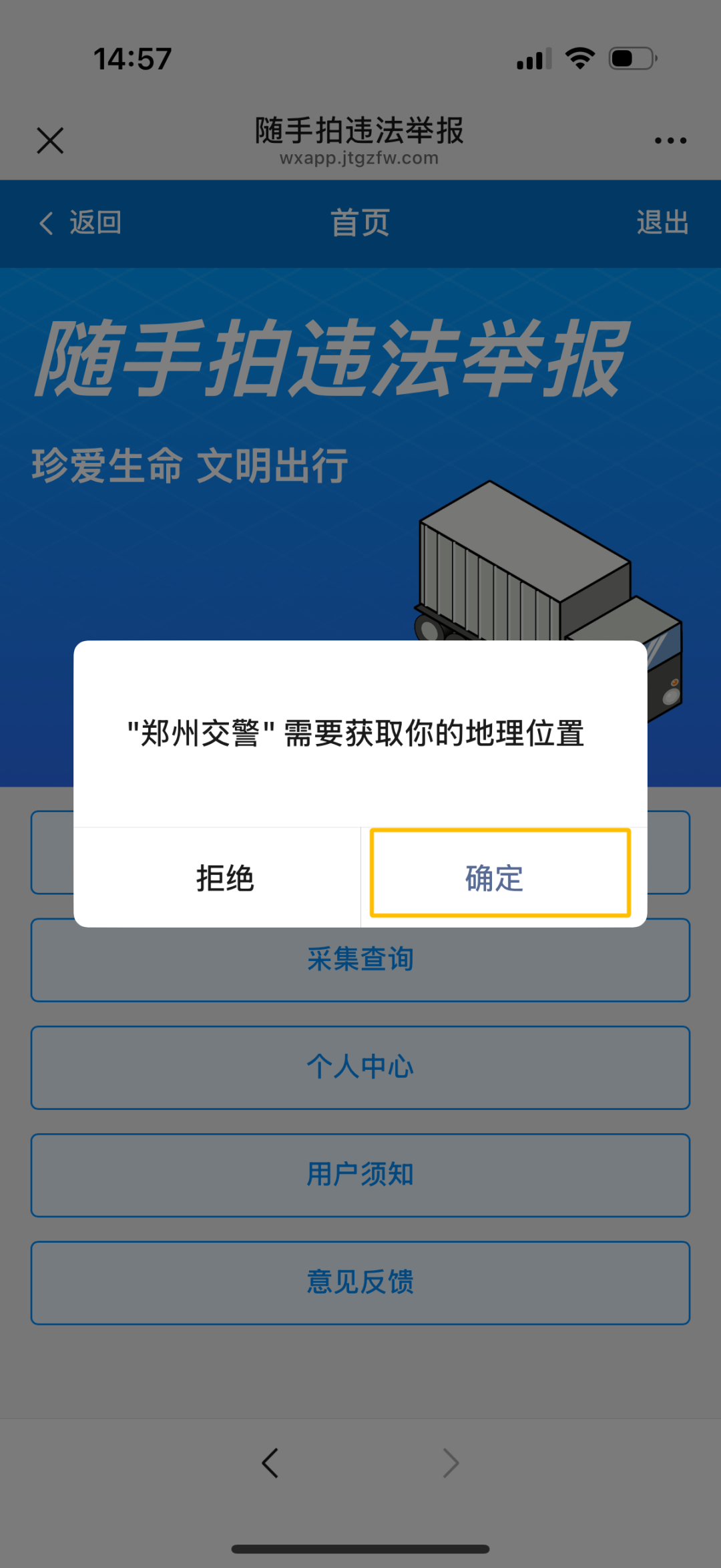Open 采集查询 collection query page
Image resolution: width=721 pixels, height=1568 pixels.
click(x=360, y=960)
